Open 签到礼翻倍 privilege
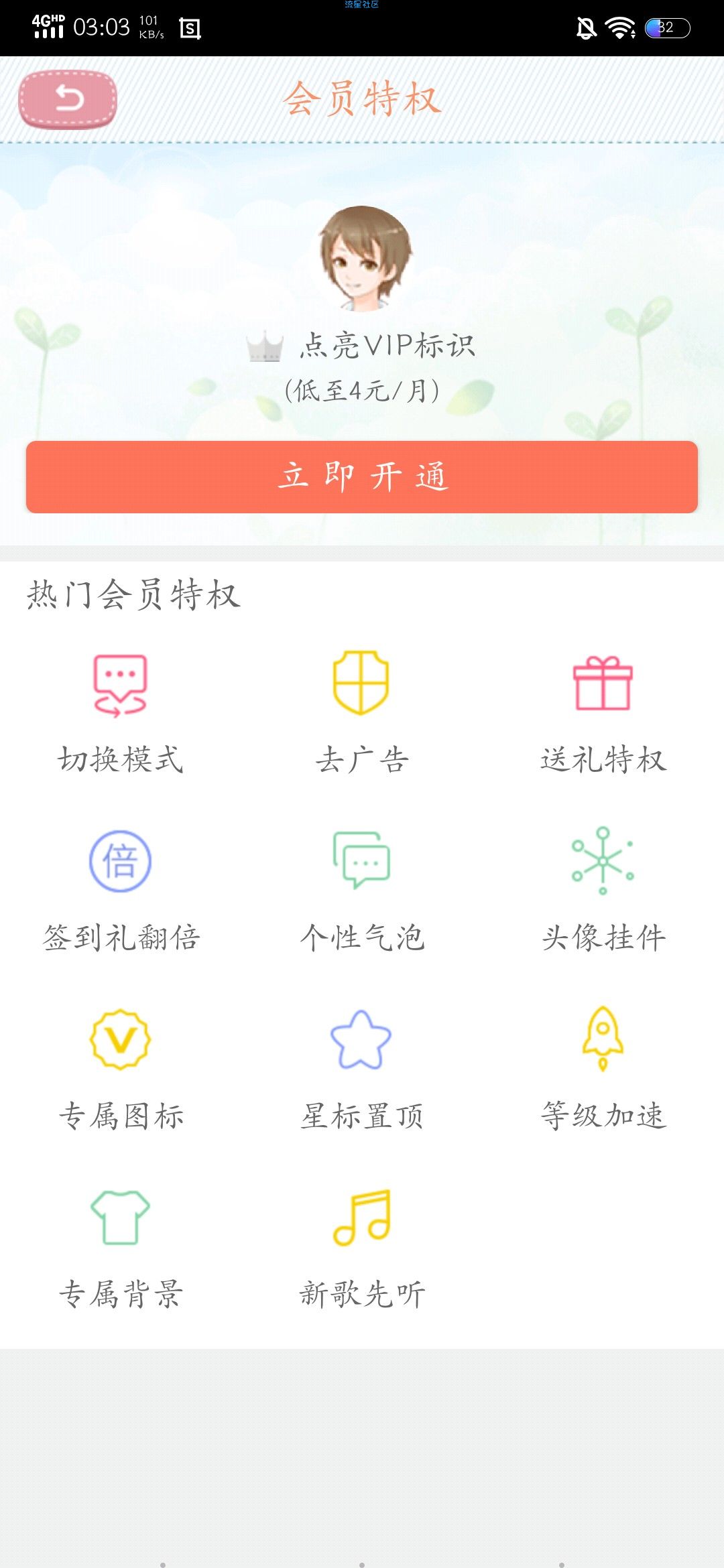The height and width of the screenshot is (1568, 724). point(121,891)
